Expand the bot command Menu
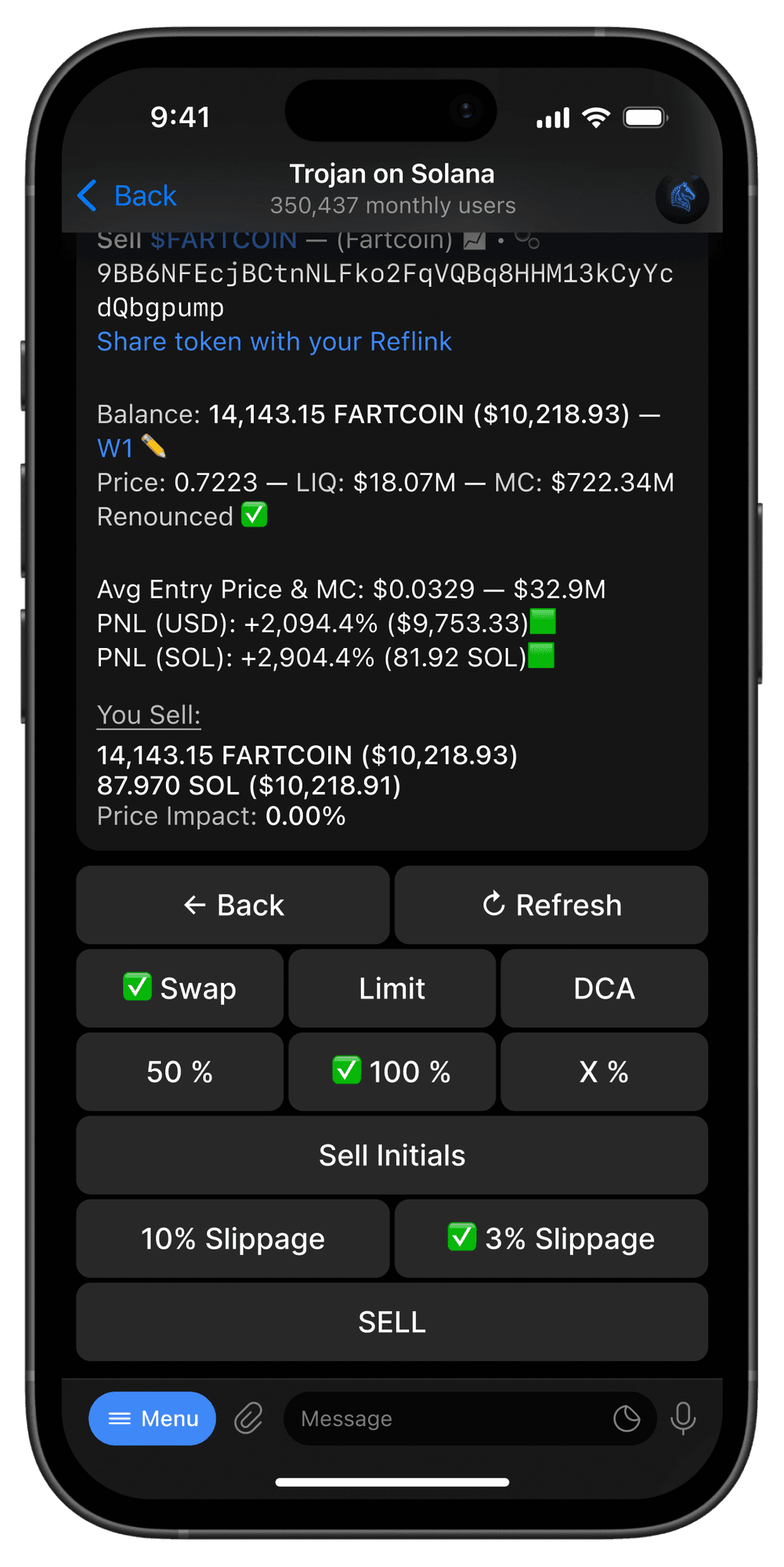This screenshot has width=784, height=1567. click(x=152, y=1418)
